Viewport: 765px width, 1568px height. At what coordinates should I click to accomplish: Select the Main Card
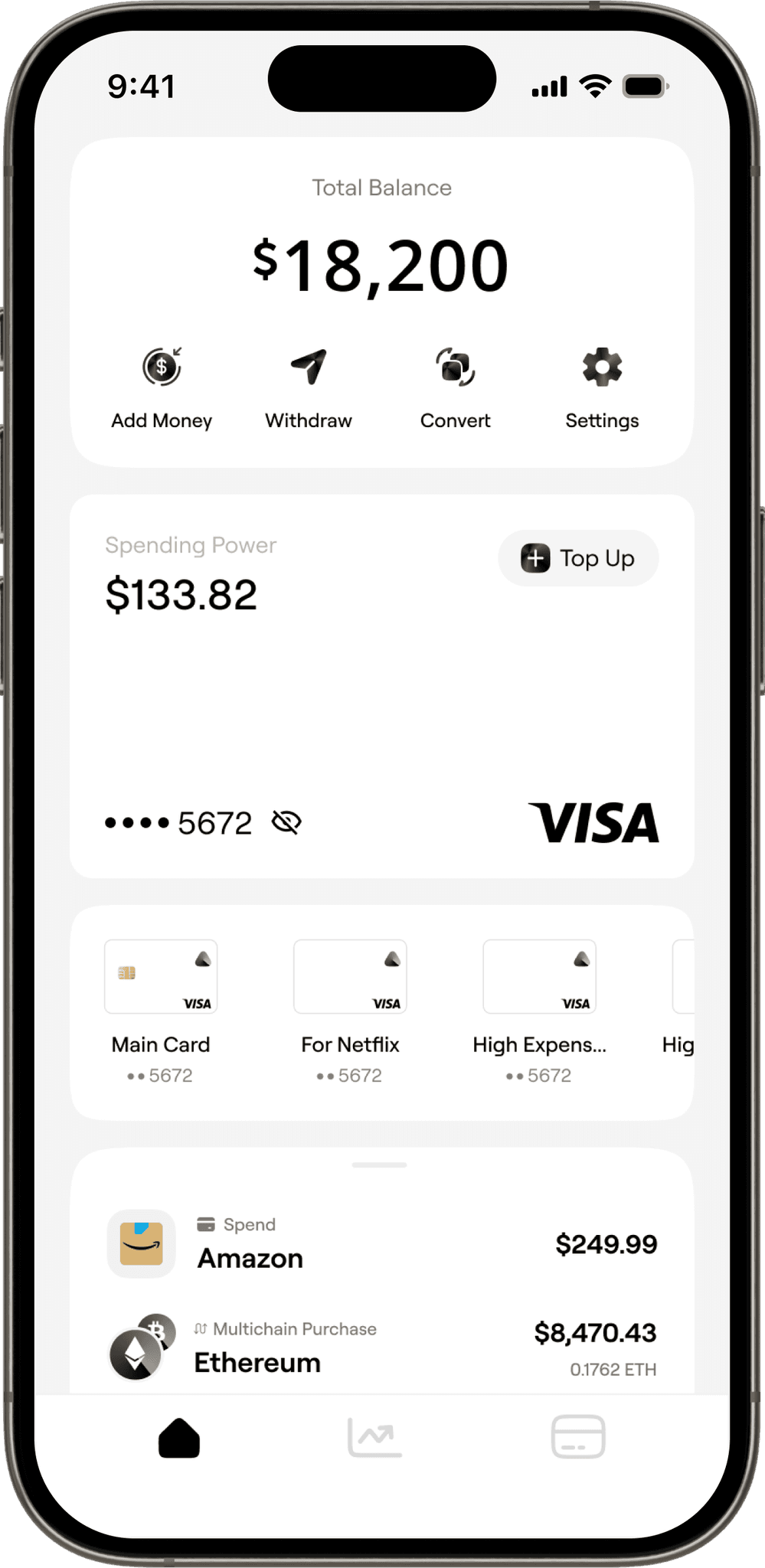[x=161, y=1011]
